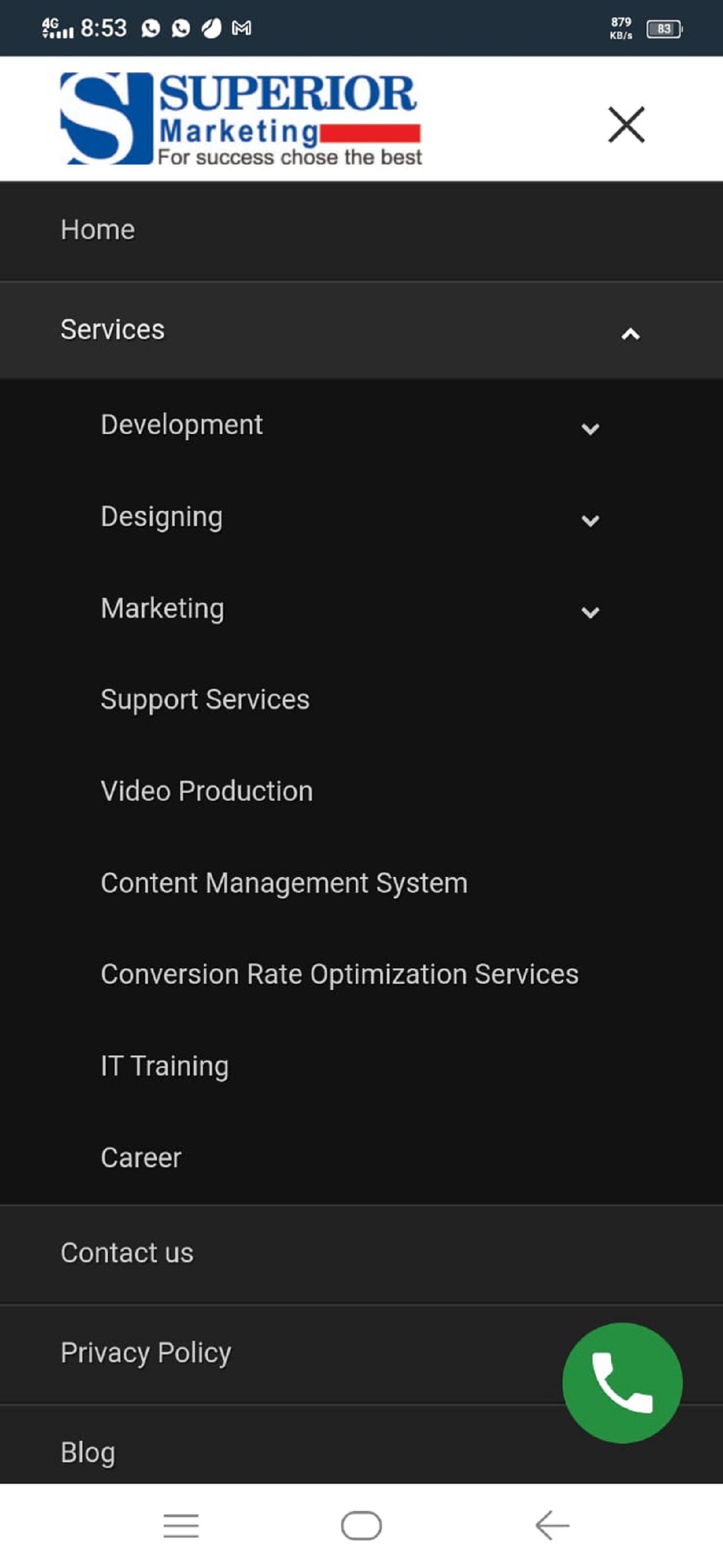Go to IT Training
The width and height of the screenshot is (723, 1568).
[x=165, y=1066]
